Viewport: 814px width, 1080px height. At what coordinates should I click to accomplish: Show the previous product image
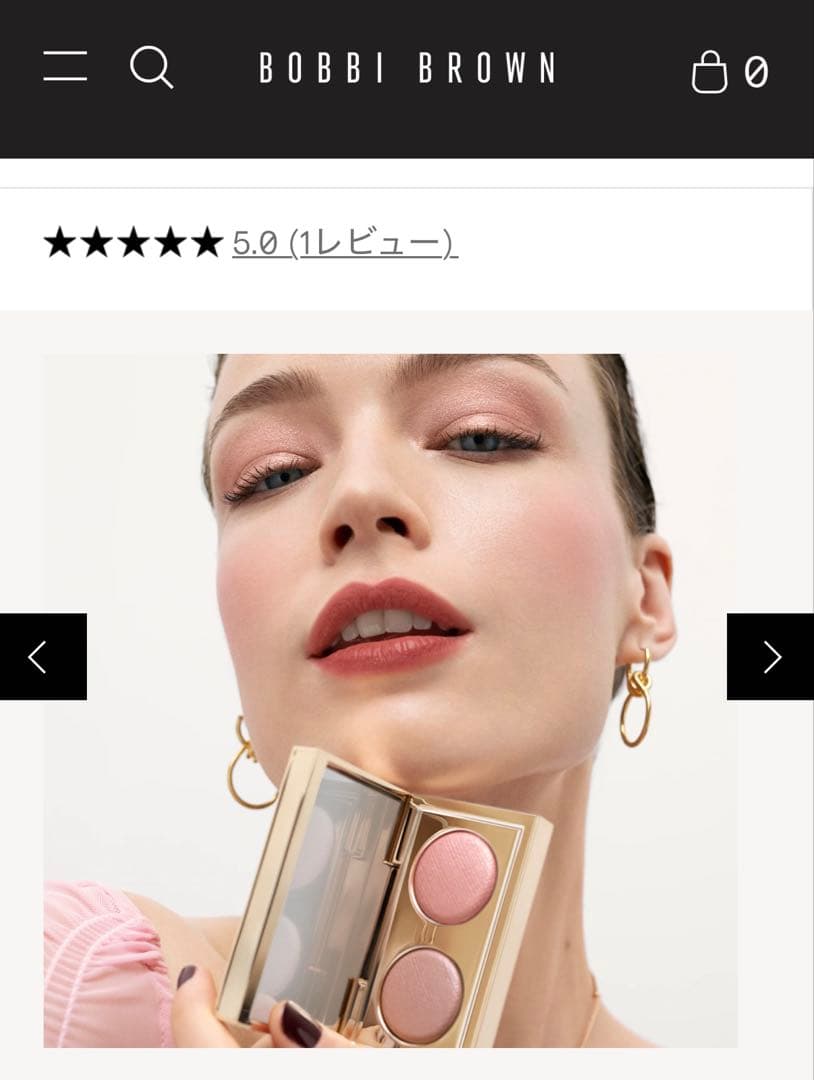[43, 657]
